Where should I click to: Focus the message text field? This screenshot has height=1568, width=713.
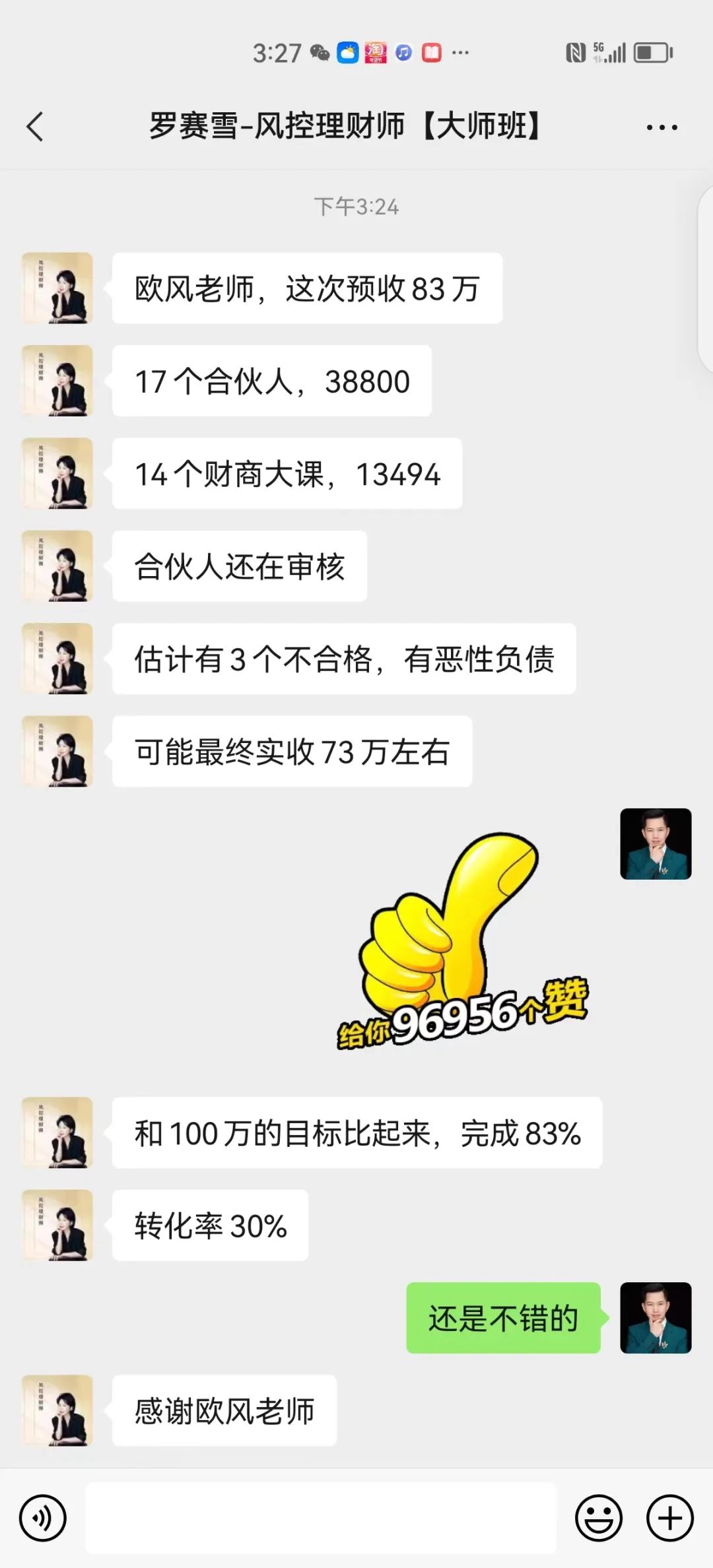coord(321,1518)
